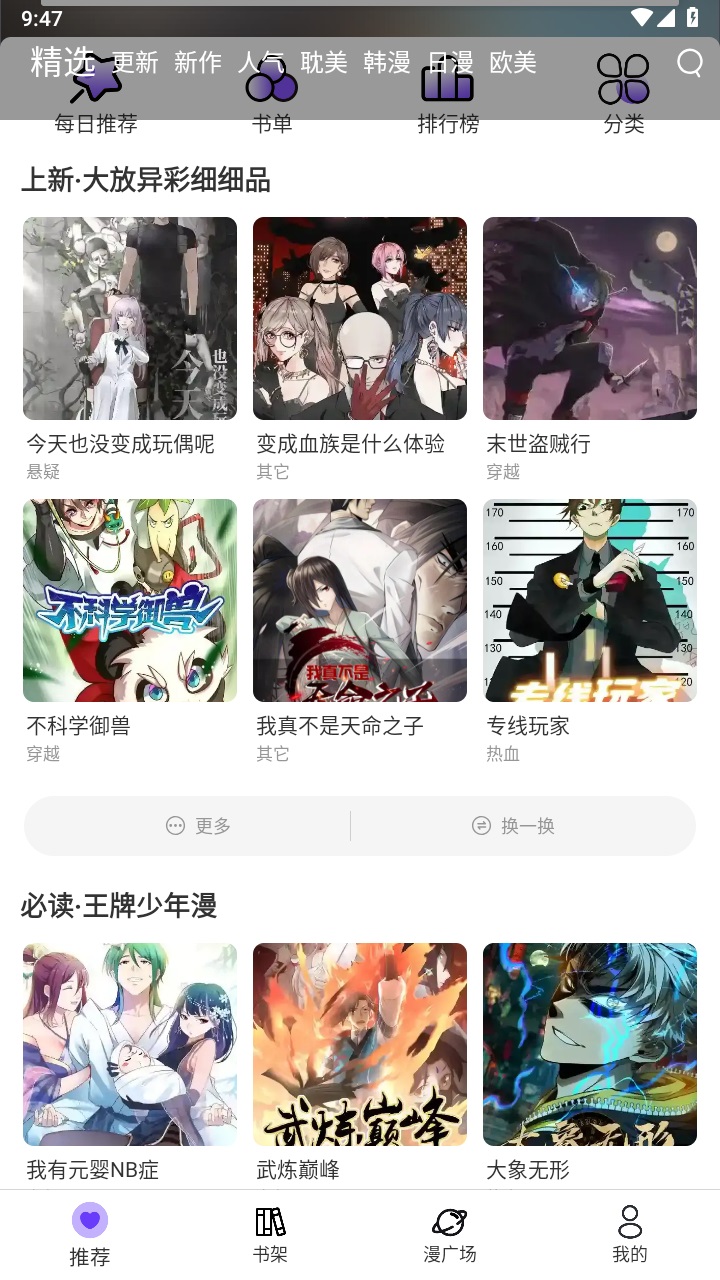Open the comic 不科学御兽
The image size is (720, 1280).
point(129,600)
